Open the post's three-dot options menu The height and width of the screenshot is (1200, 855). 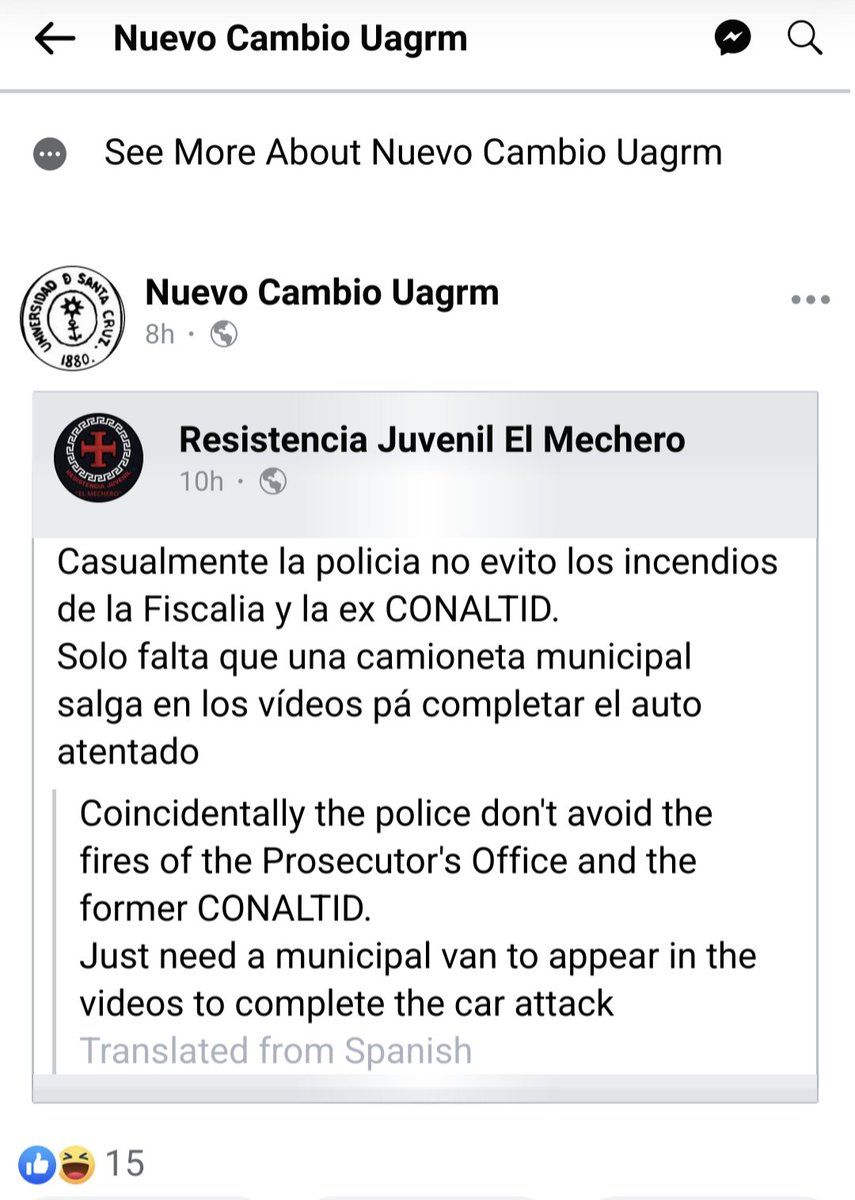click(810, 299)
